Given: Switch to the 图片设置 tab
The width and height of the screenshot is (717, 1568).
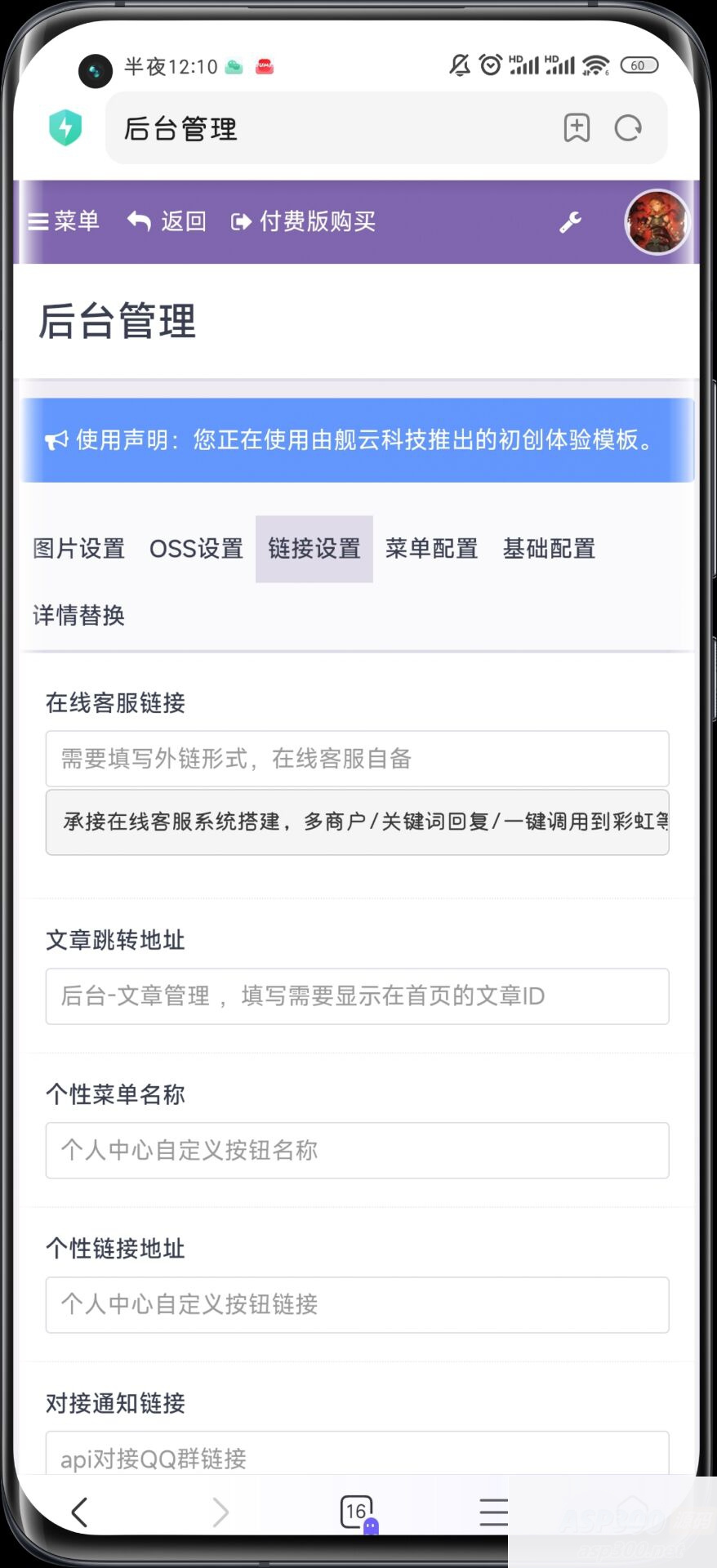Looking at the screenshot, I should (78, 549).
